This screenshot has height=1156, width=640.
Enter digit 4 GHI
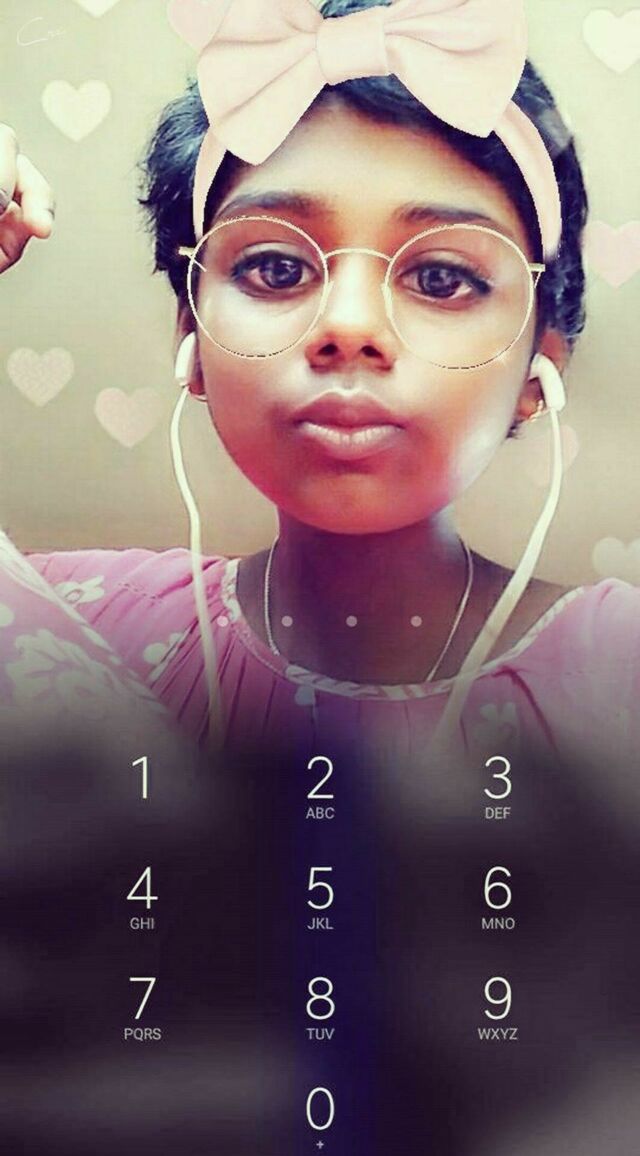[142, 898]
